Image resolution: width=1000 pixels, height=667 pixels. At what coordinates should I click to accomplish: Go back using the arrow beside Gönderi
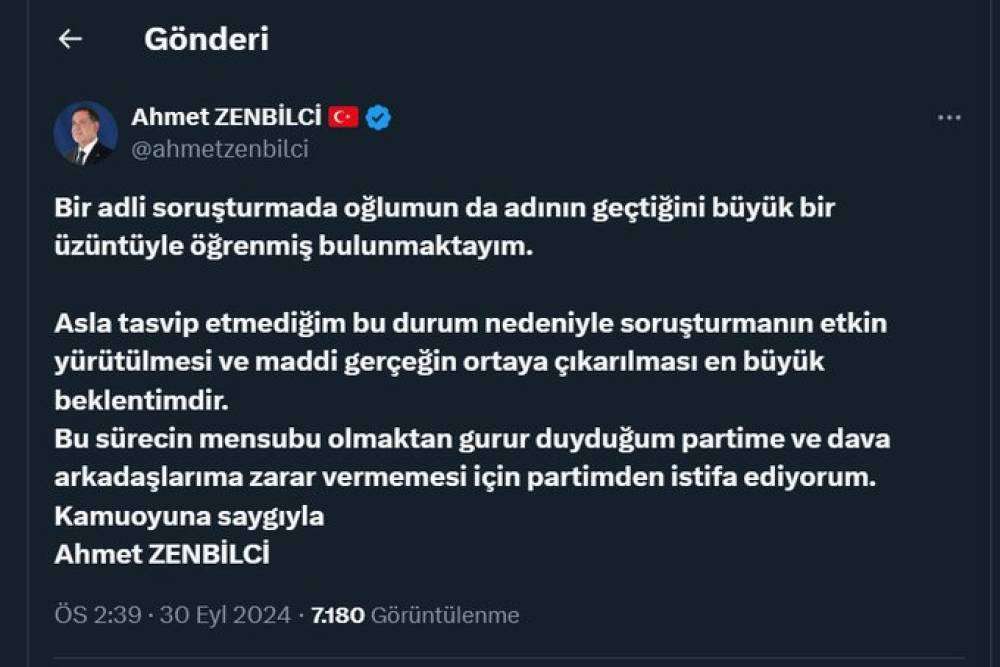tap(69, 39)
